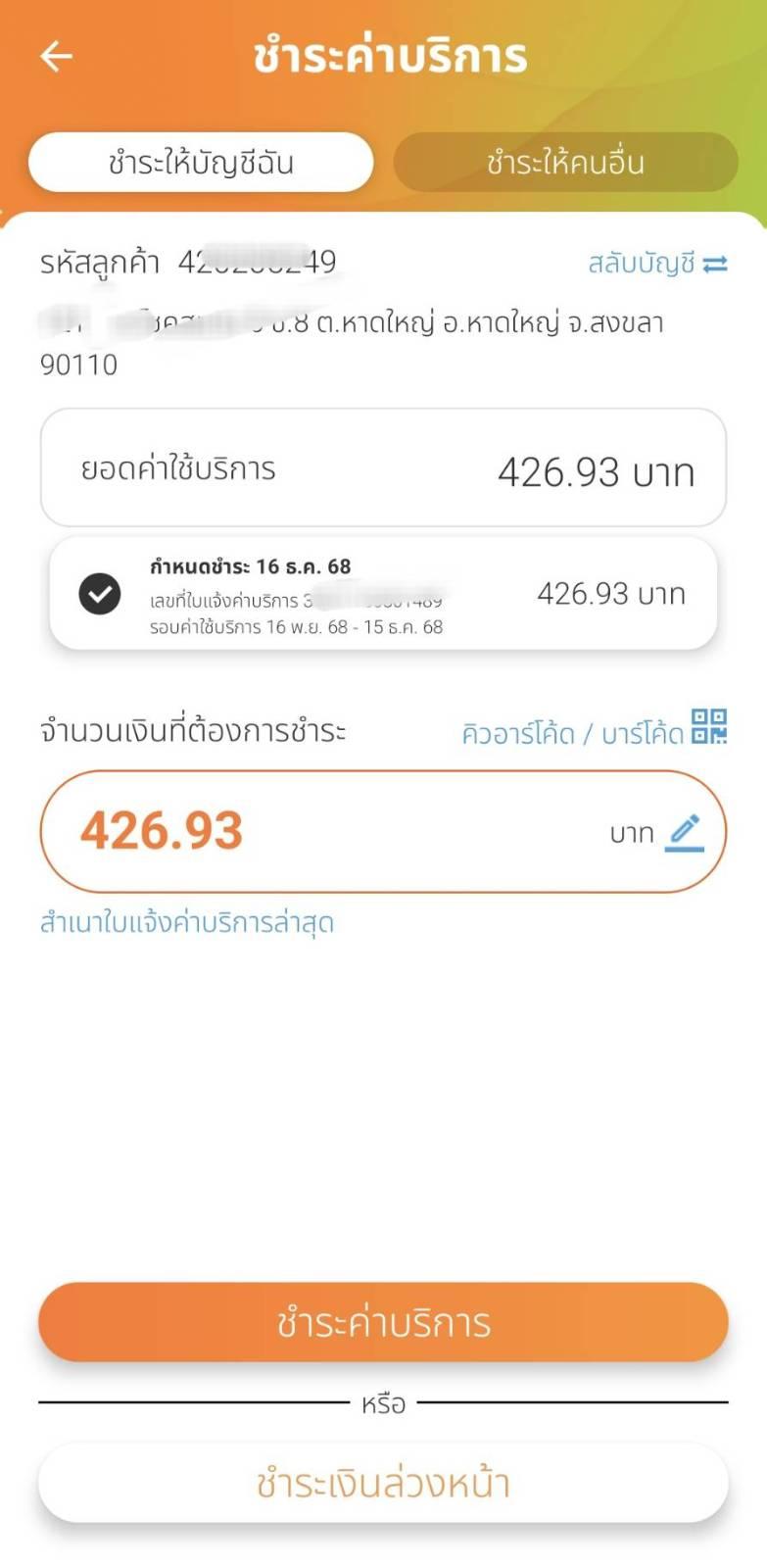Select ชำระเงินล่วงหน้า advance payment

point(383,1484)
